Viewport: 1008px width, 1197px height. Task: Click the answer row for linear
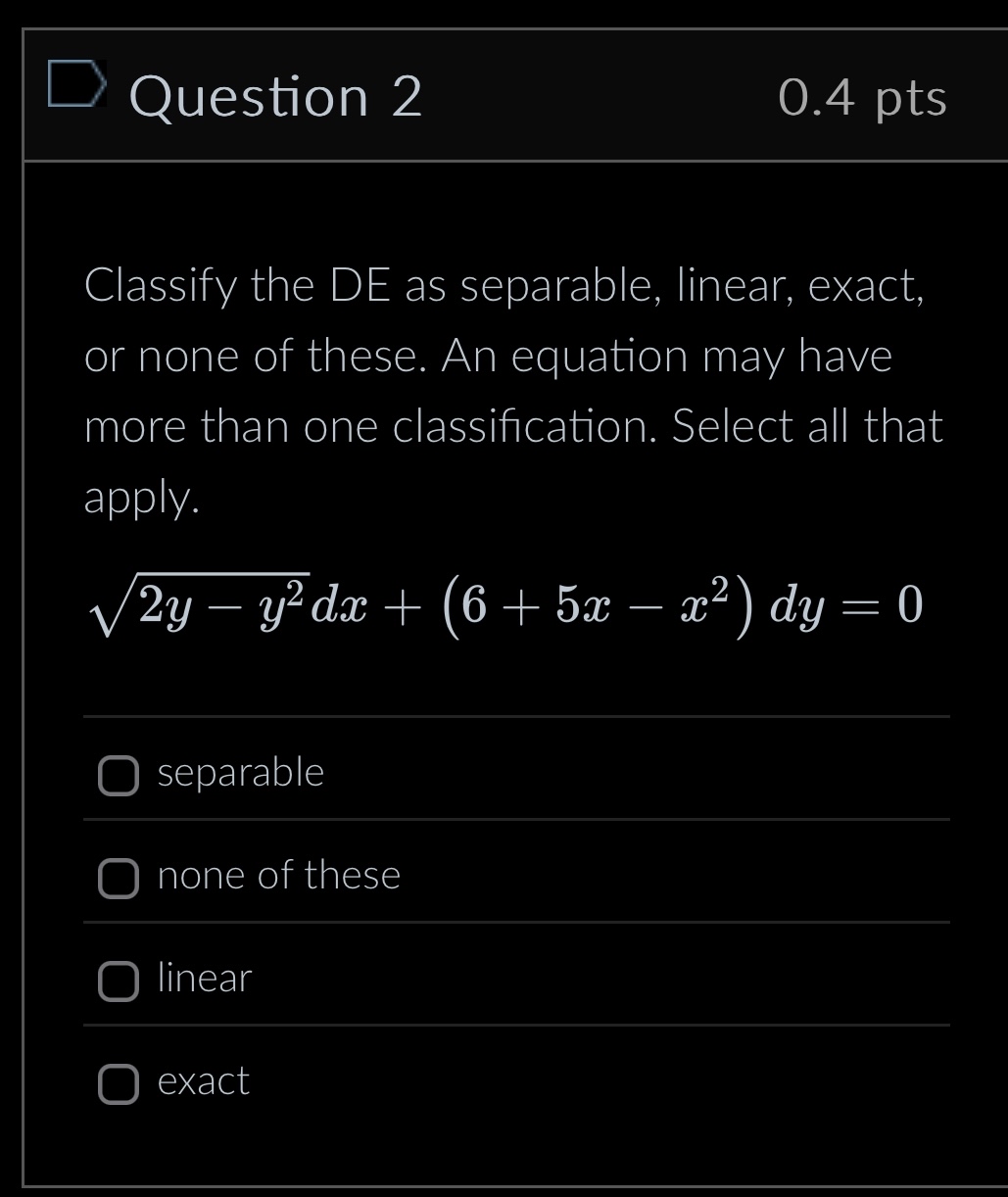click(x=515, y=980)
